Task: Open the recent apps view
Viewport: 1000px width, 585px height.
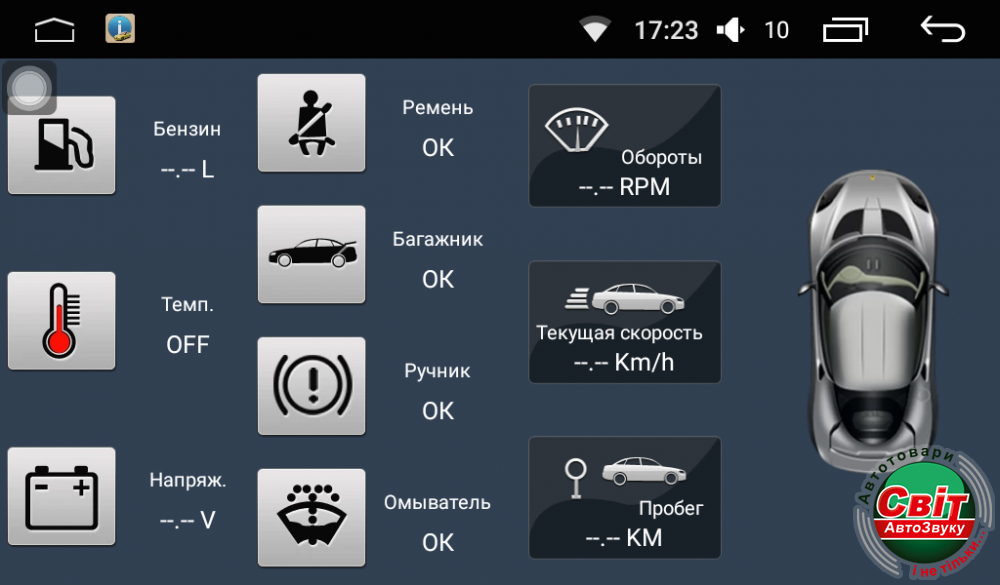Action: [846, 30]
